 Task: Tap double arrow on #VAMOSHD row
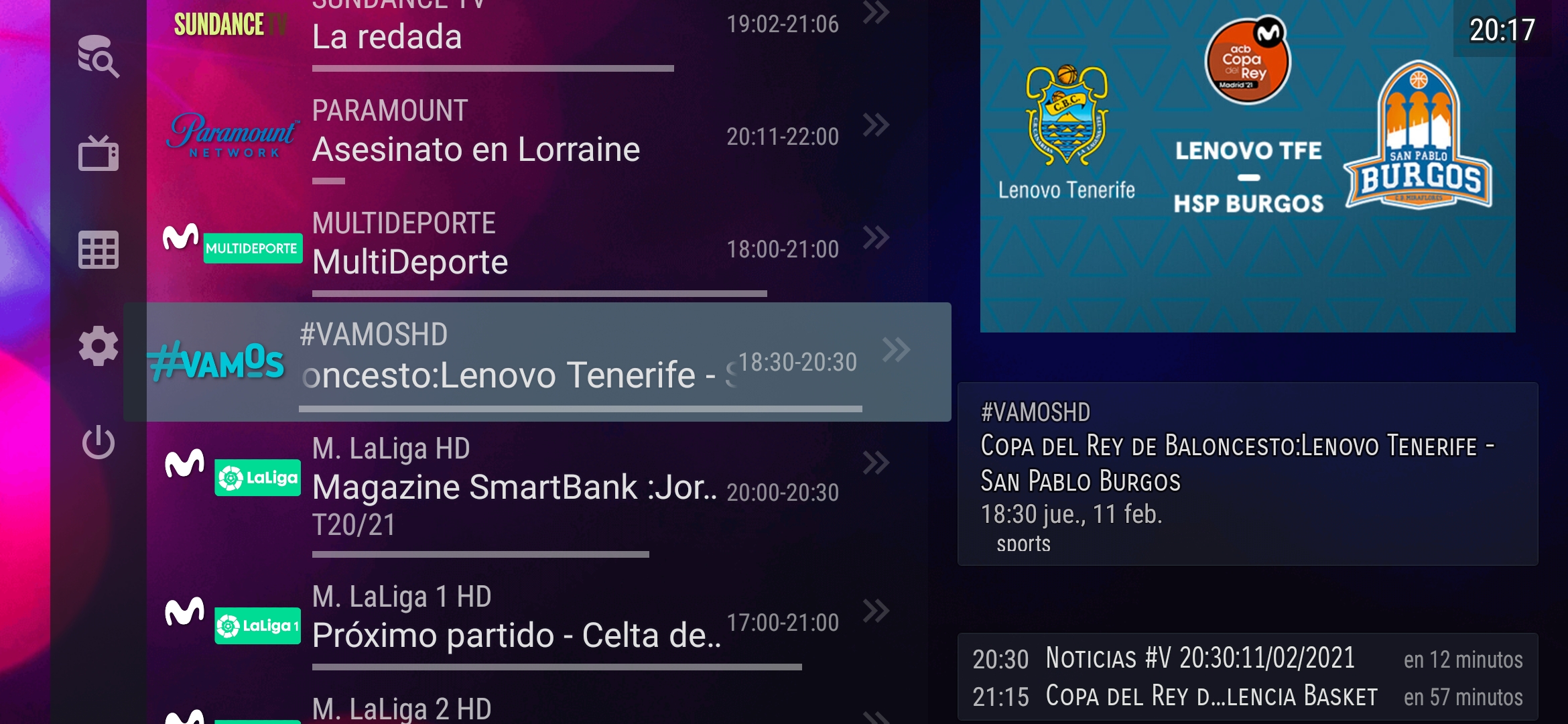(x=896, y=349)
